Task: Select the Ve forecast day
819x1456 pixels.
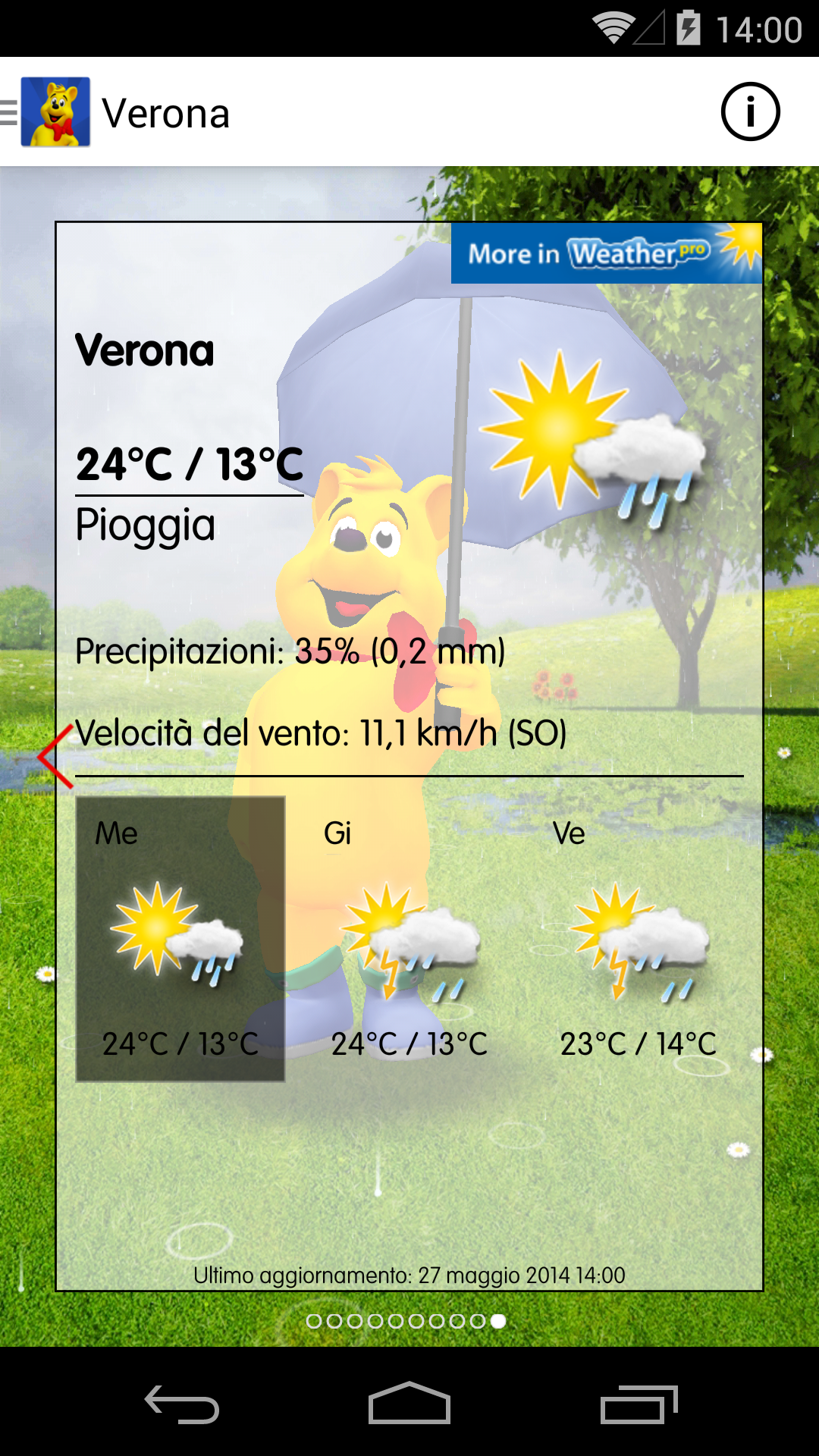Action: 639,938
